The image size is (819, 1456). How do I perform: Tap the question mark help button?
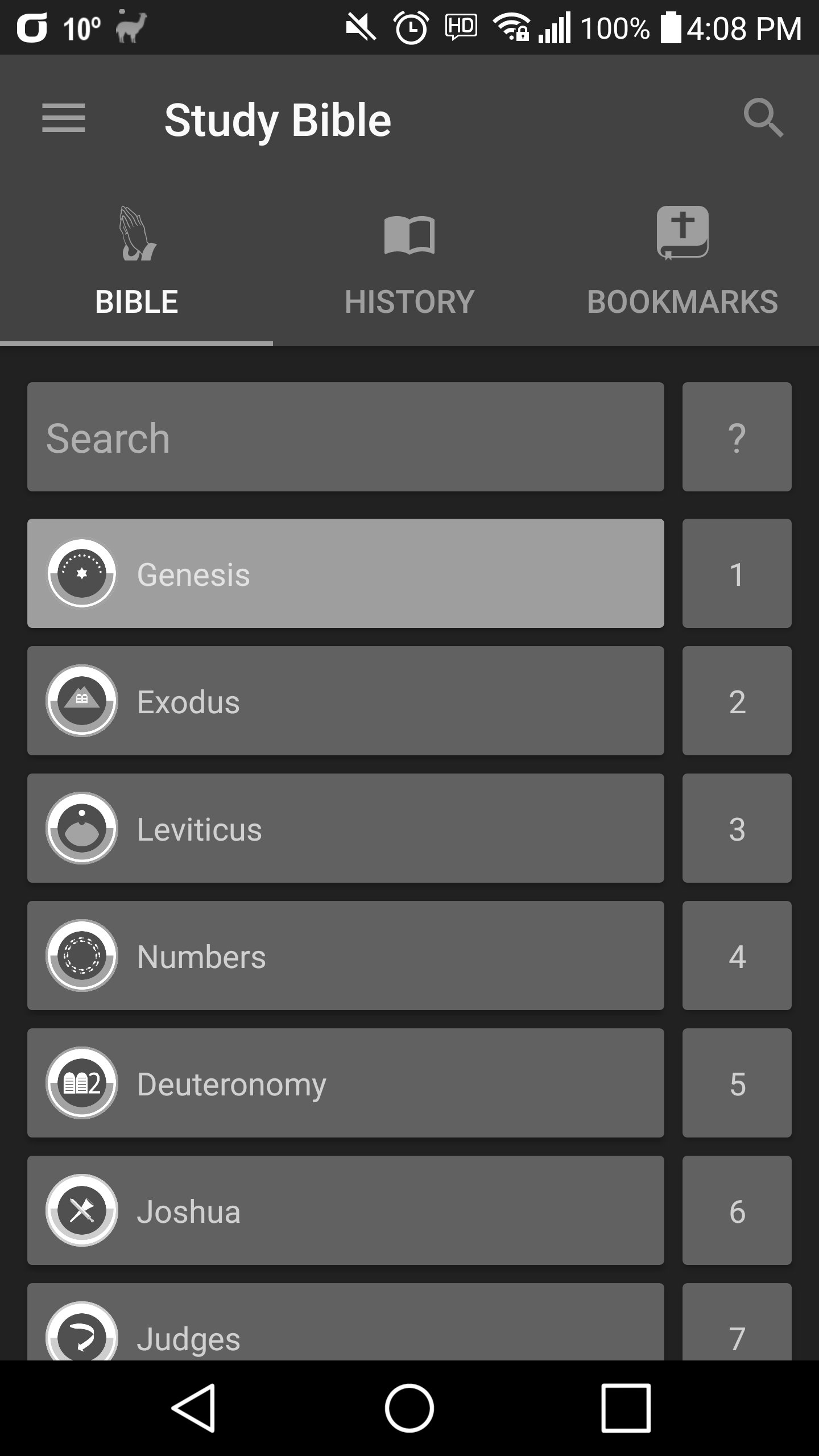(x=737, y=437)
